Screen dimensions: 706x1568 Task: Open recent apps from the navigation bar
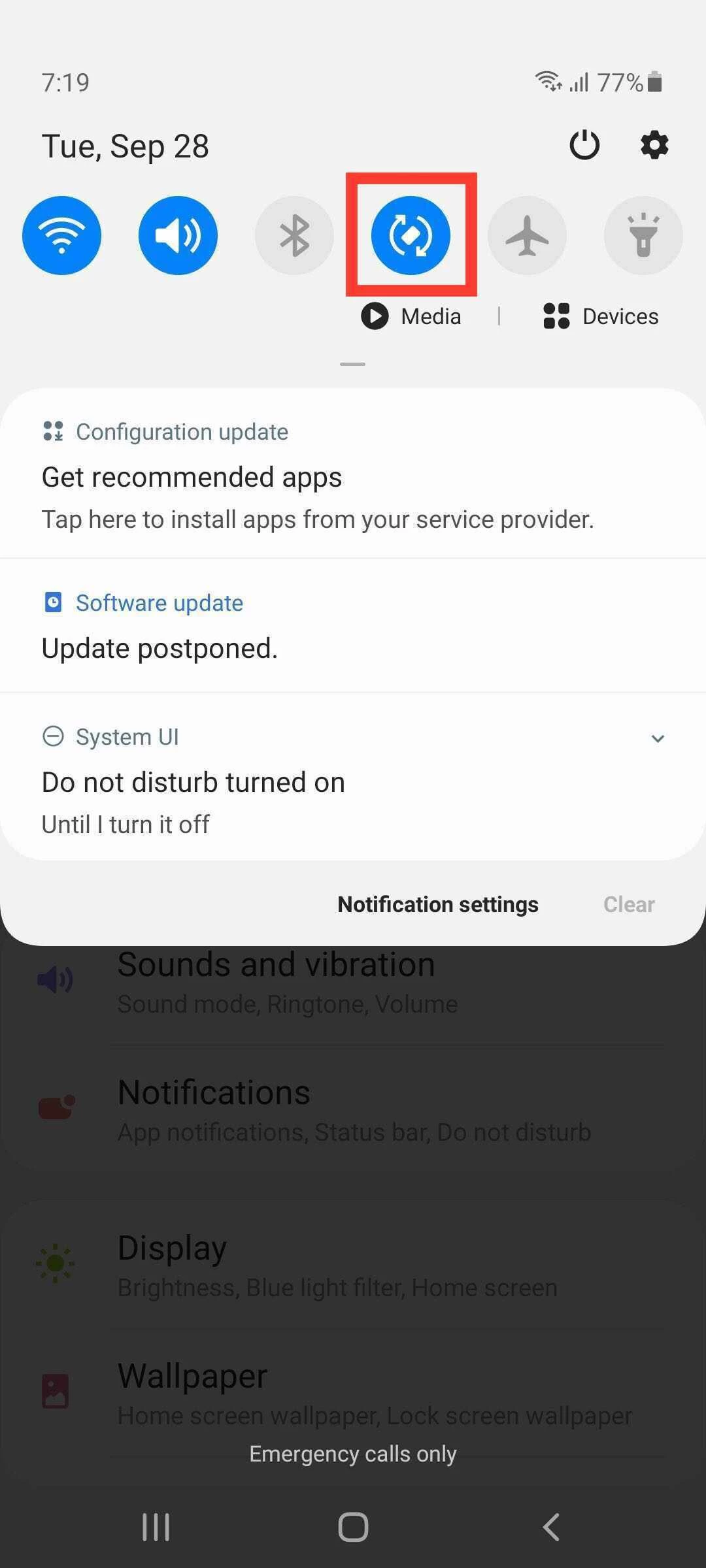click(x=156, y=1527)
